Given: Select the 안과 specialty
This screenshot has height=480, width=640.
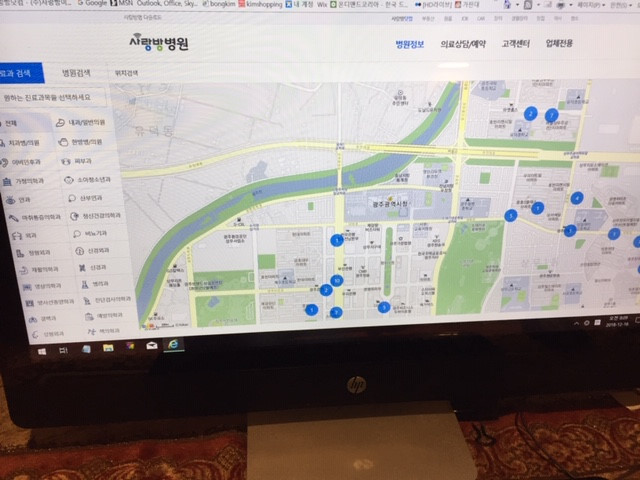Looking at the screenshot, I should point(22,199).
